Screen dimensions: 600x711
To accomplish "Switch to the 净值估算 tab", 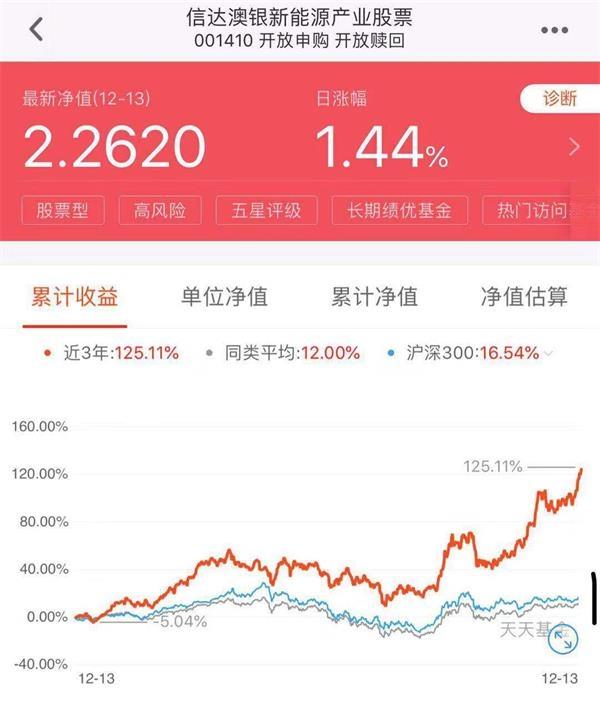I will 523,296.
